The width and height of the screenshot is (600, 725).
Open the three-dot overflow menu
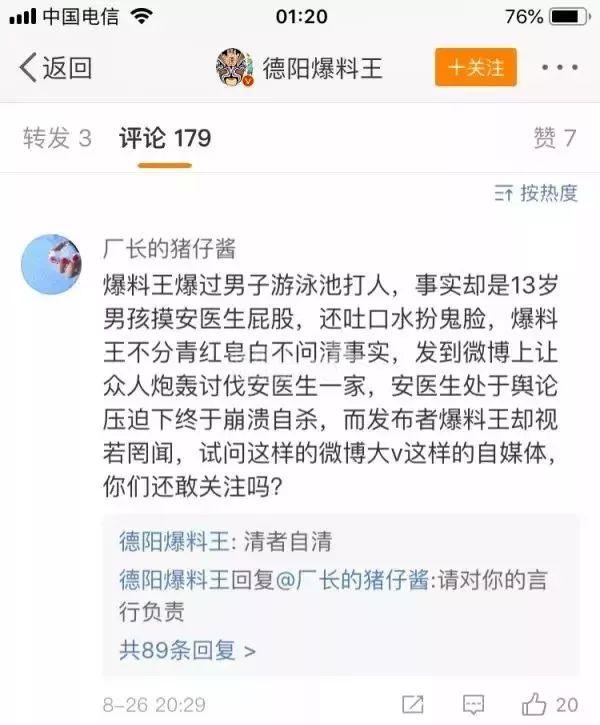(559, 68)
